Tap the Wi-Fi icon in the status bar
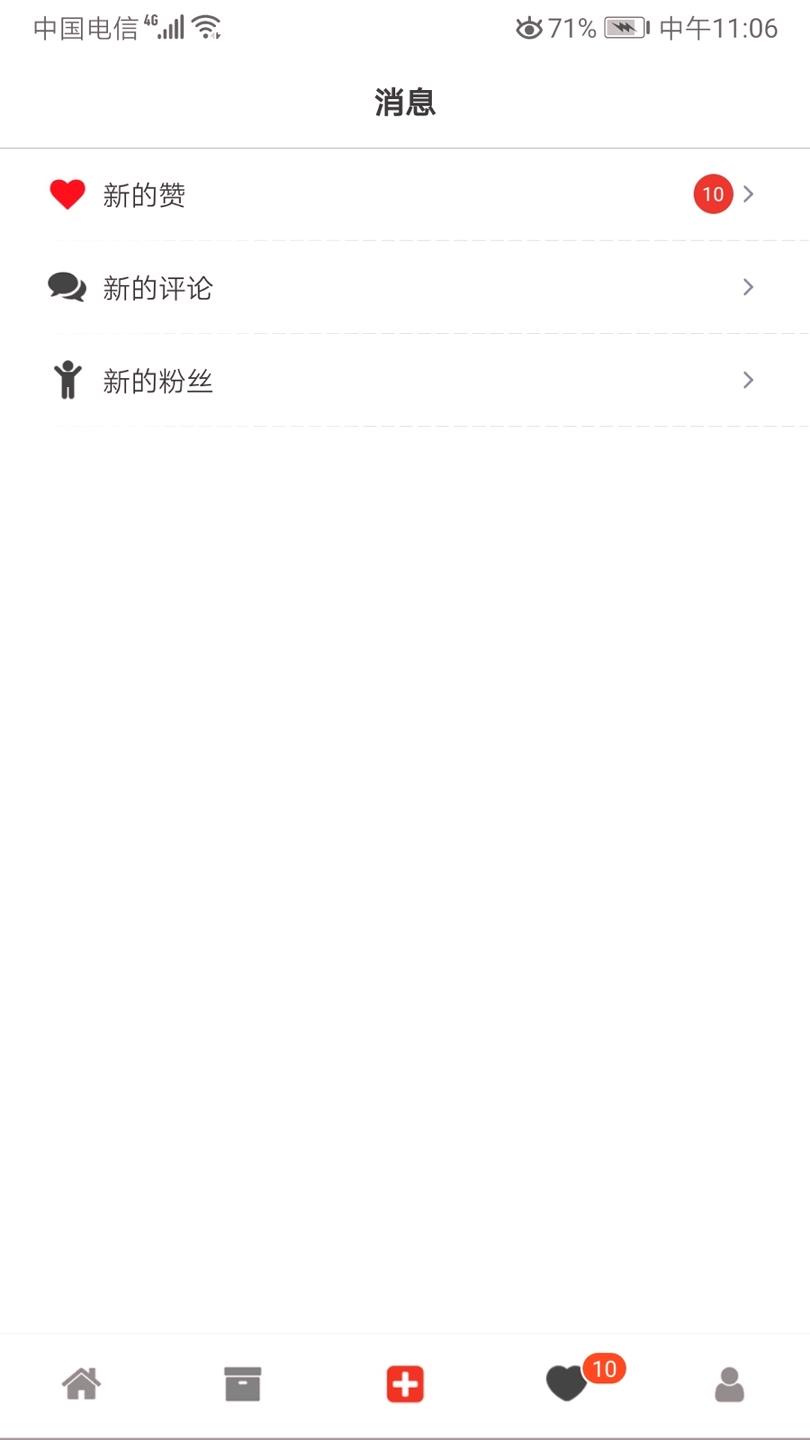 207,27
